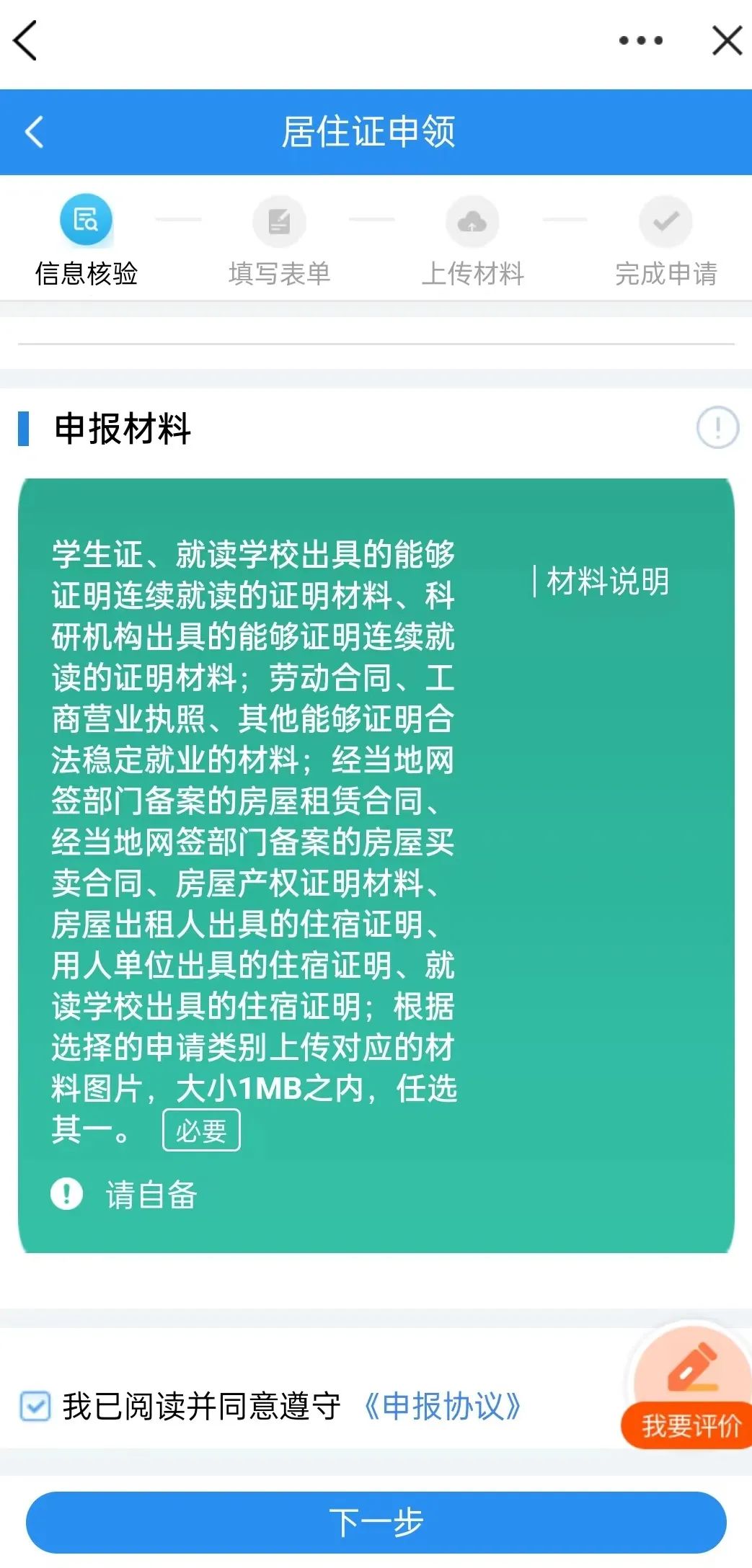Viewport: 752px width, 1568px height.
Task: Go back using the top-left arrow
Action: point(25,40)
